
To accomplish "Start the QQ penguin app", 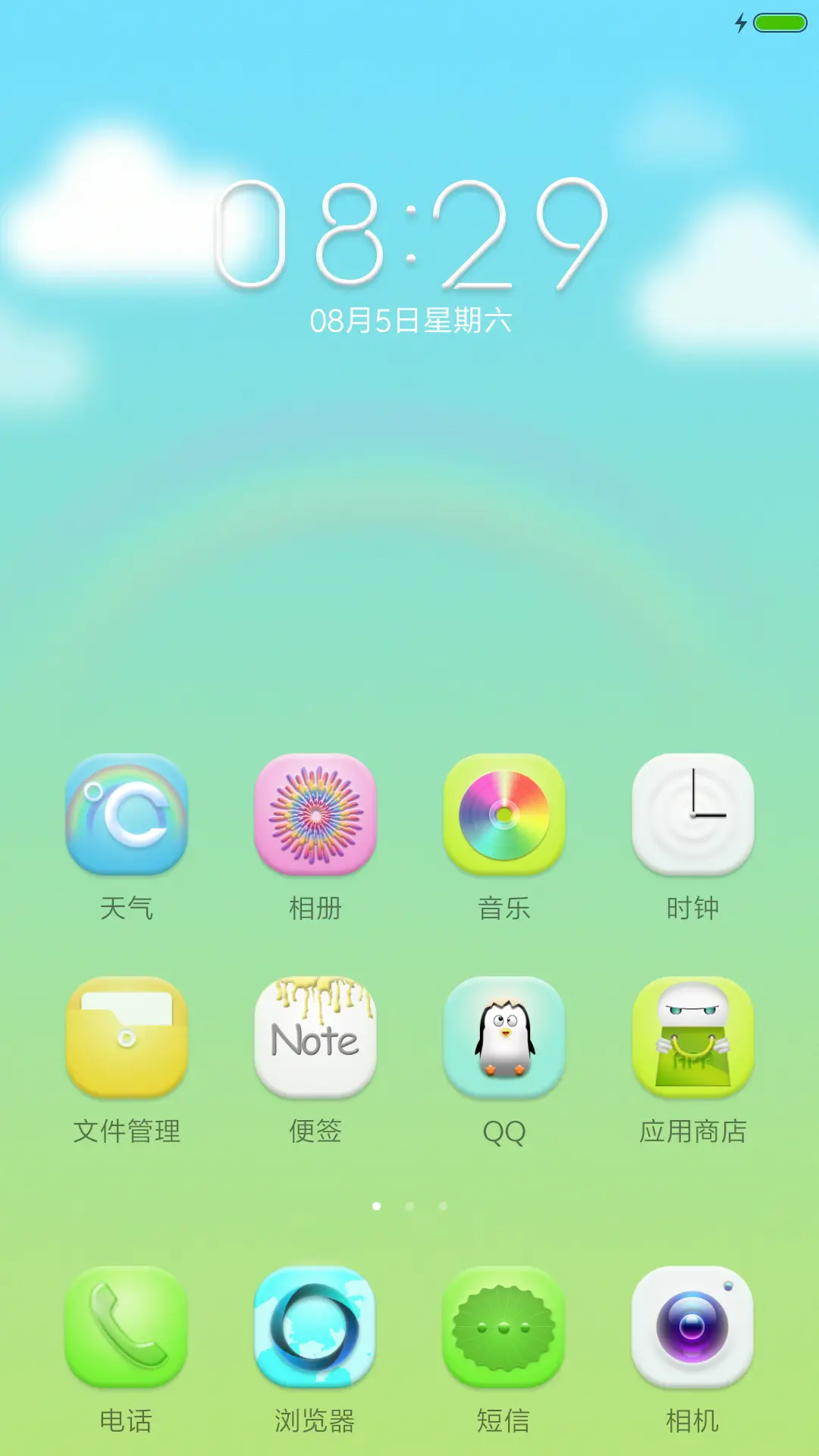I will pyautogui.click(x=505, y=1037).
